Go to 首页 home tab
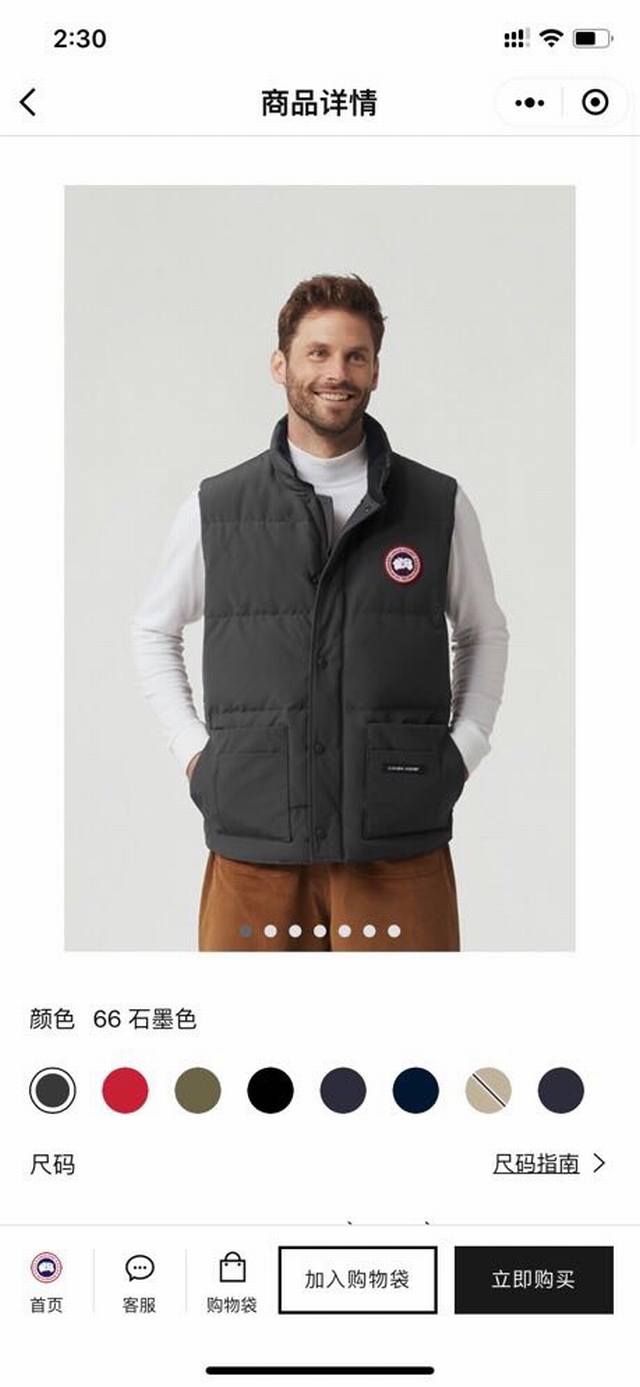Image resolution: width=640 pixels, height=1387 pixels. pos(46,1281)
